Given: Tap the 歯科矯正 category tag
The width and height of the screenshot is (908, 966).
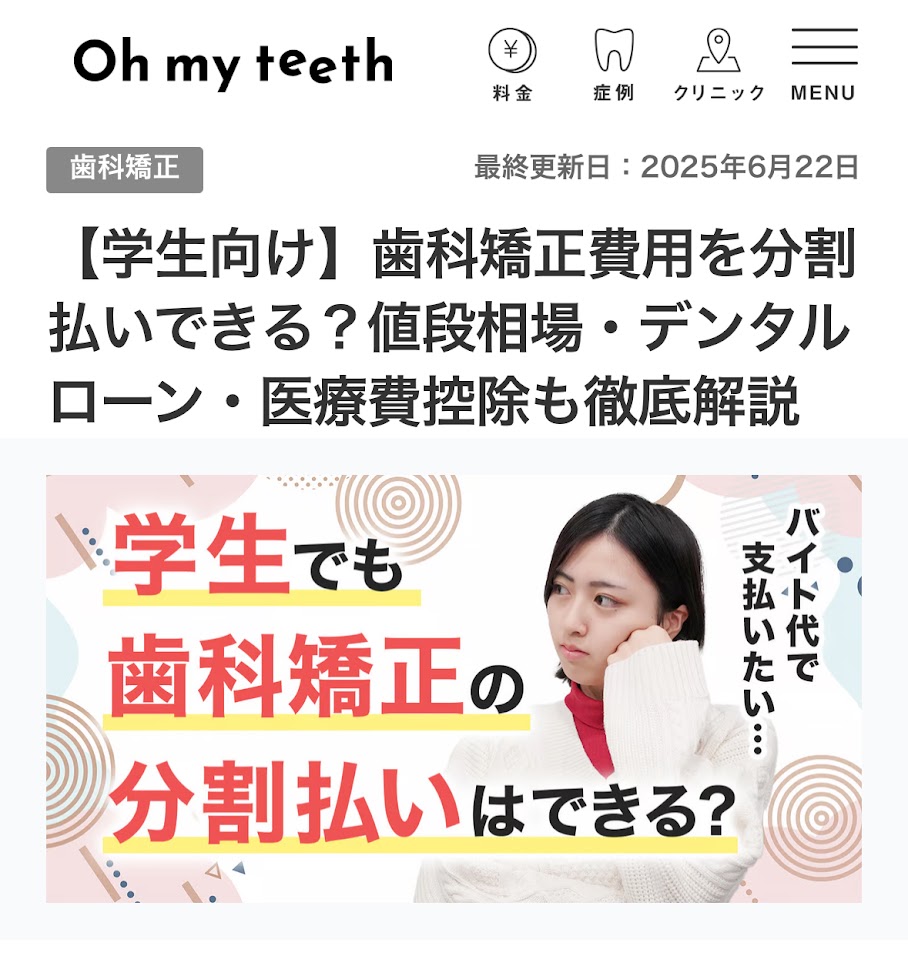Looking at the screenshot, I should coord(125,169).
